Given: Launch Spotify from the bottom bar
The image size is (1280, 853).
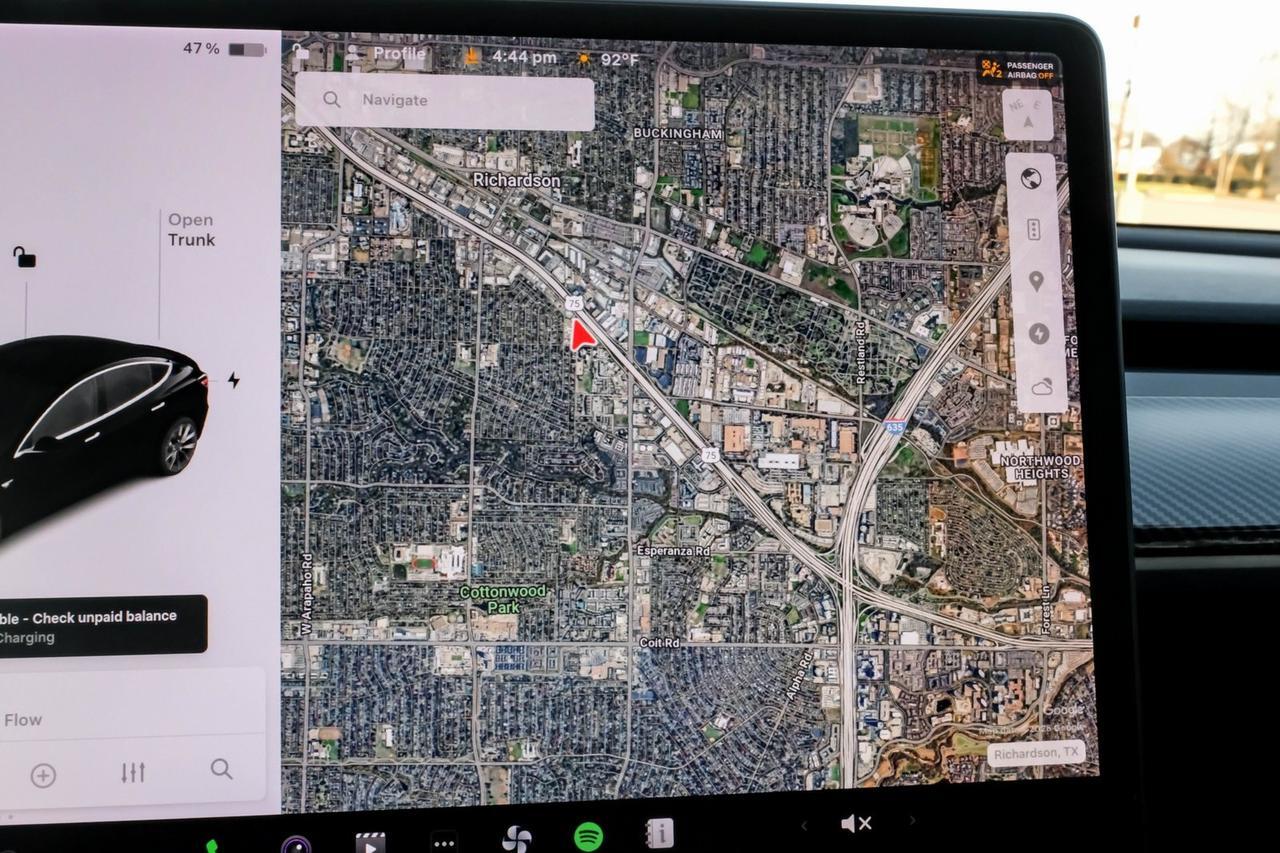Looking at the screenshot, I should (x=588, y=836).
